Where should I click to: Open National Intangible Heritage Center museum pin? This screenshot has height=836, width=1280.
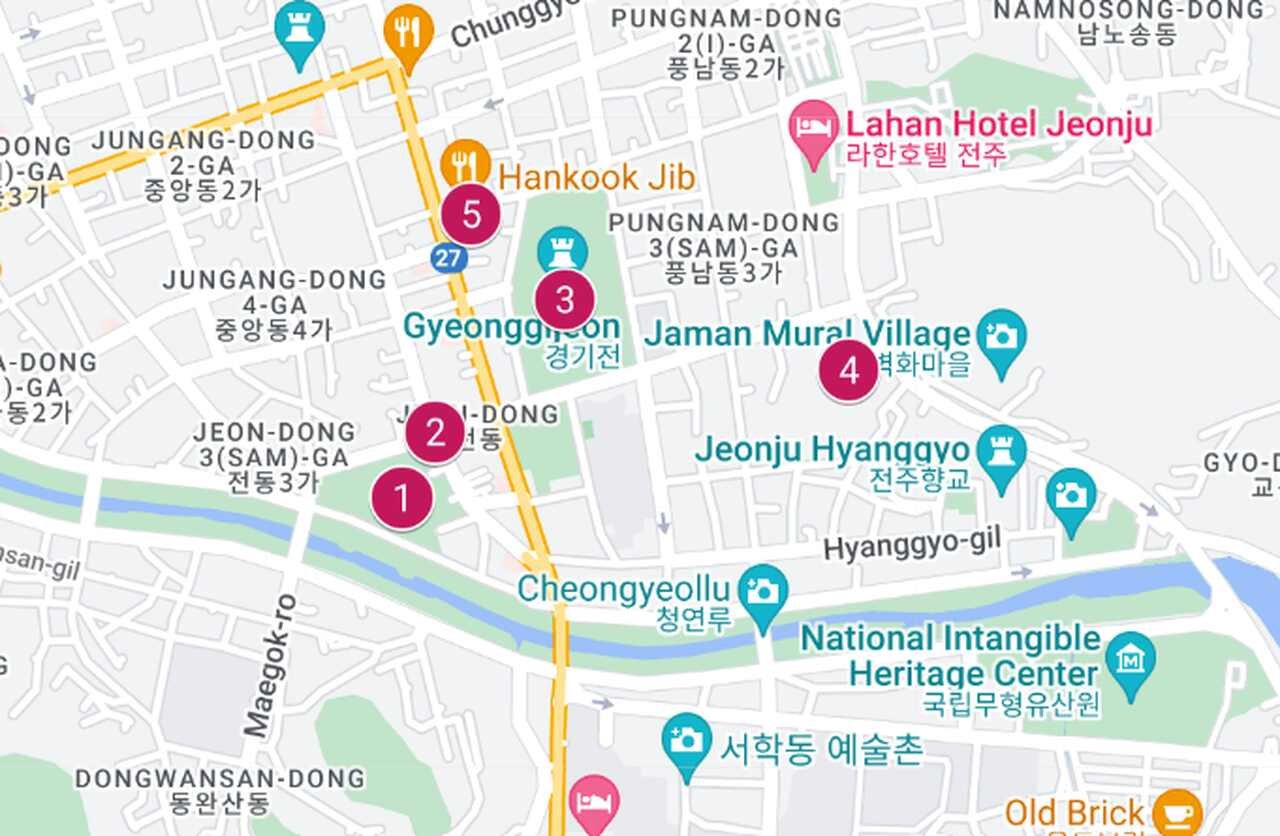(1131, 660)
